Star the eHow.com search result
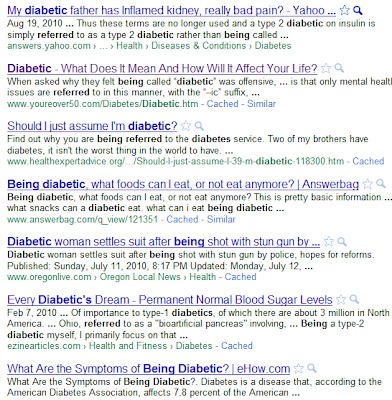 (x=299, y=369)
